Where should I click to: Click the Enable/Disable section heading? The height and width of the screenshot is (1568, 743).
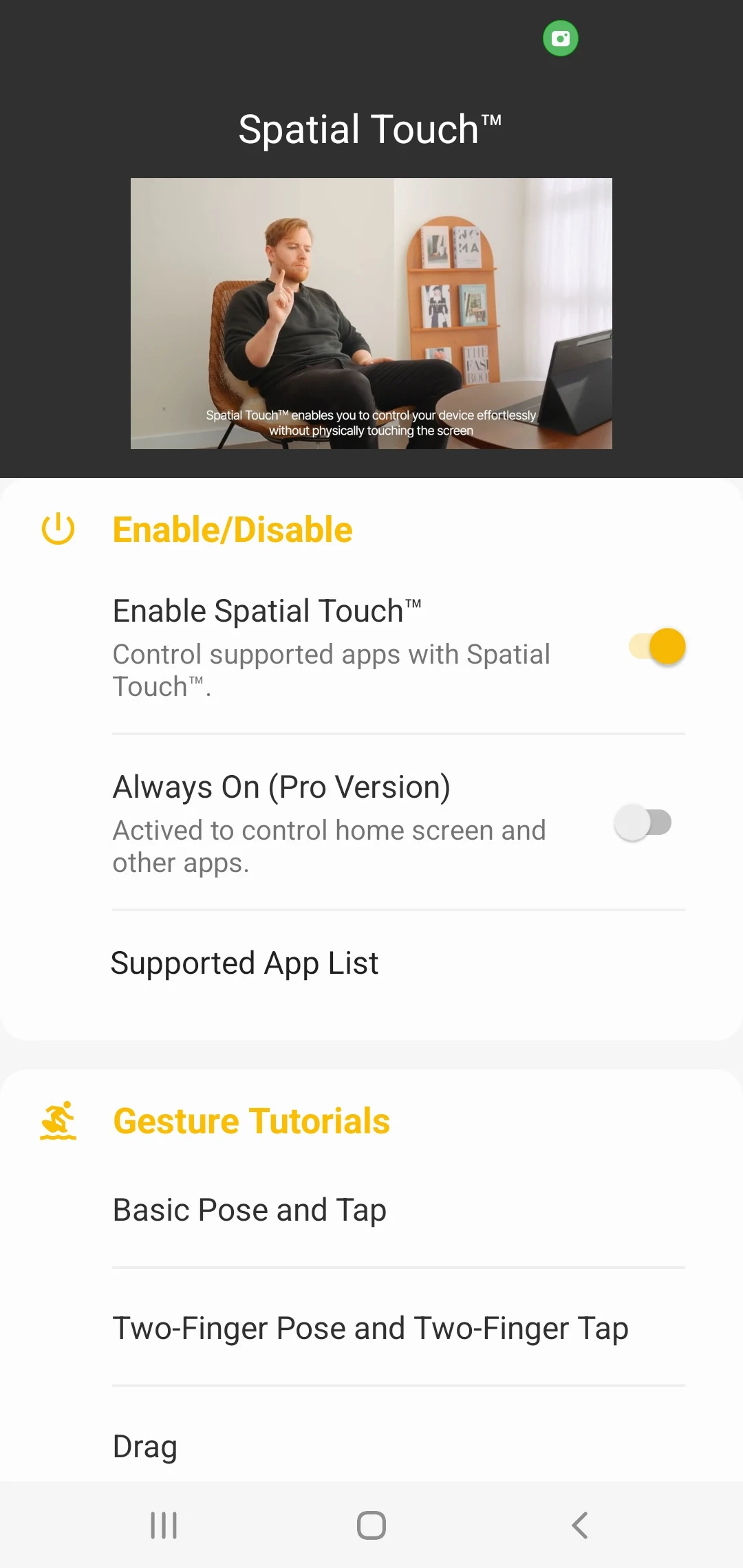[x=232, y=530]
